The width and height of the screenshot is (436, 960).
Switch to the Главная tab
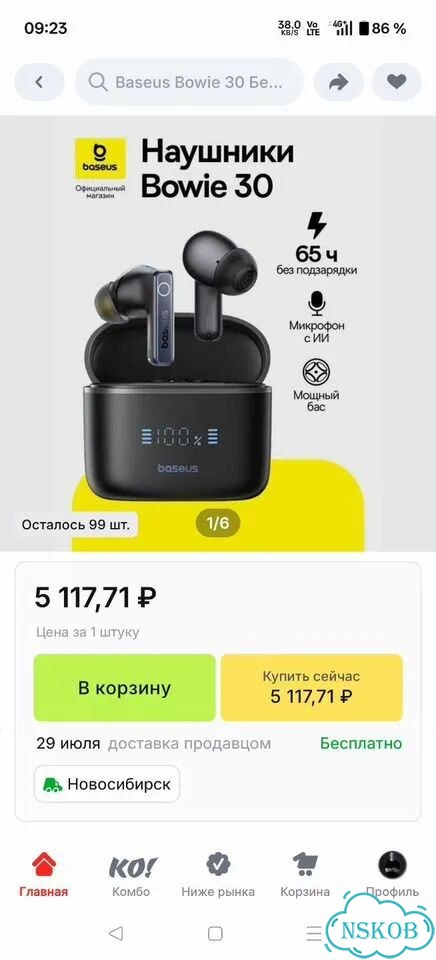pyautogui.click(x=43, y=875)
